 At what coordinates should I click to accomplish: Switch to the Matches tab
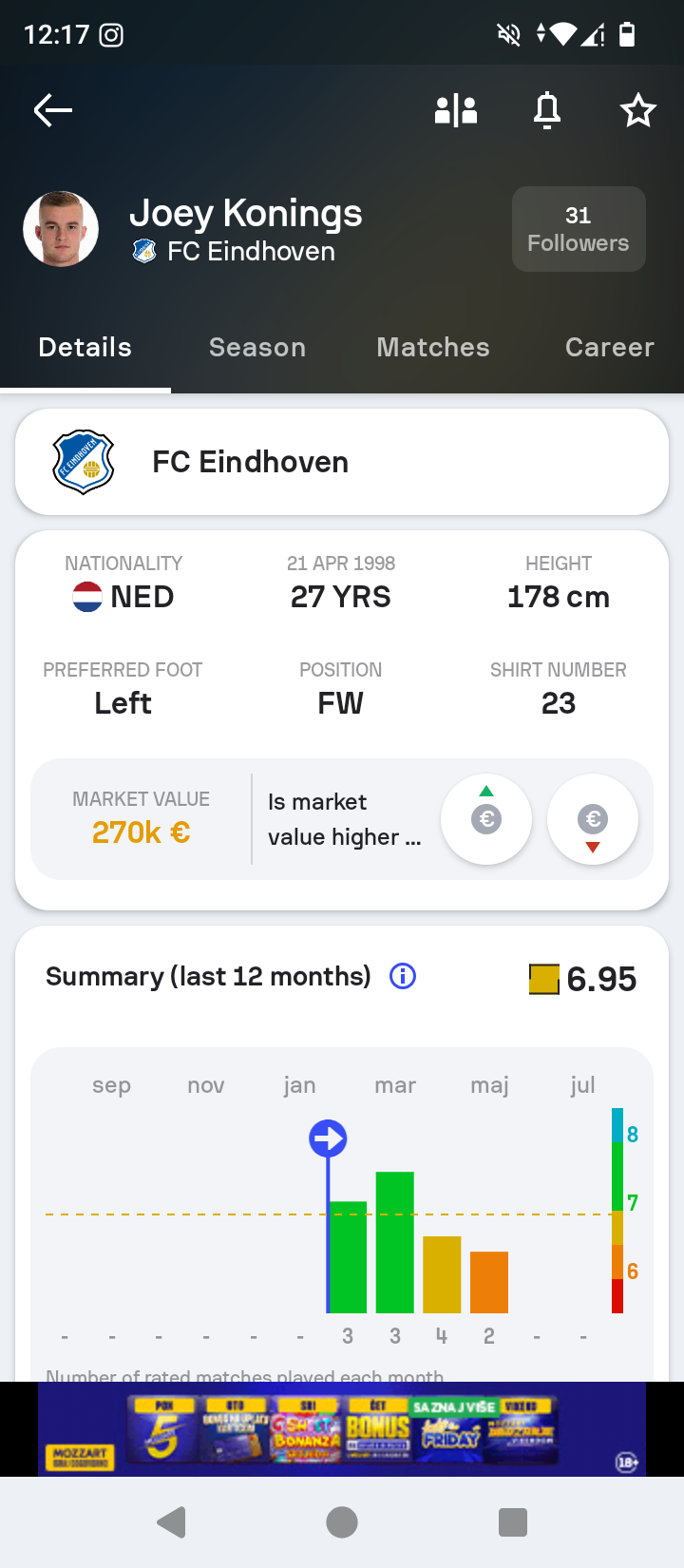(x=433, y=347)
